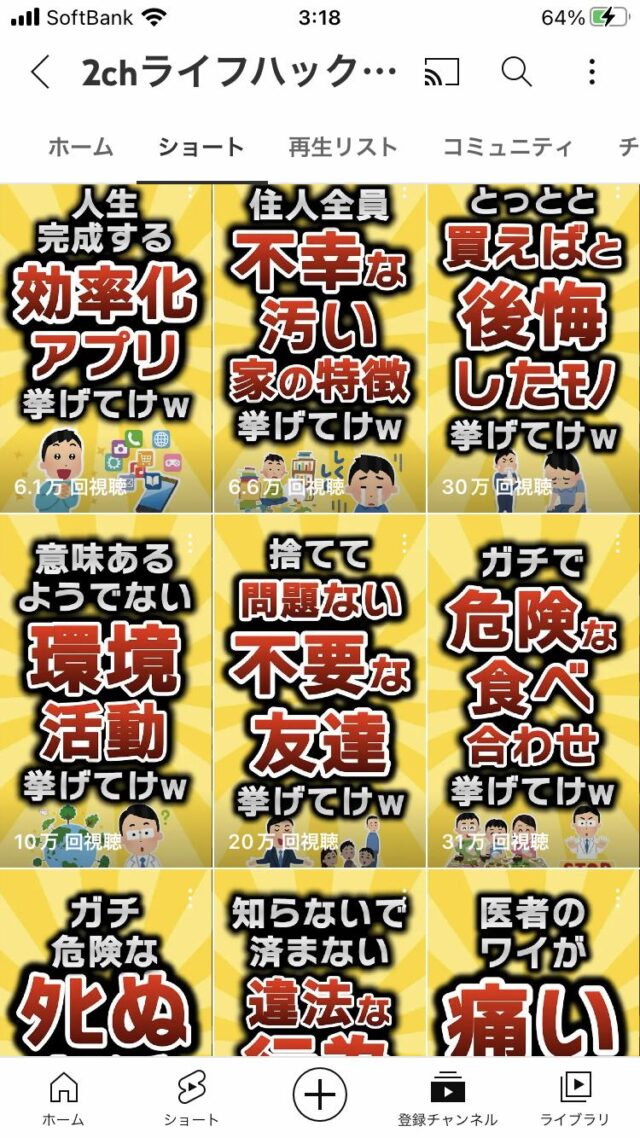
Task: Switch to the channel ホーム top tab
Action: pyautogui.click(x=81, y=148)
